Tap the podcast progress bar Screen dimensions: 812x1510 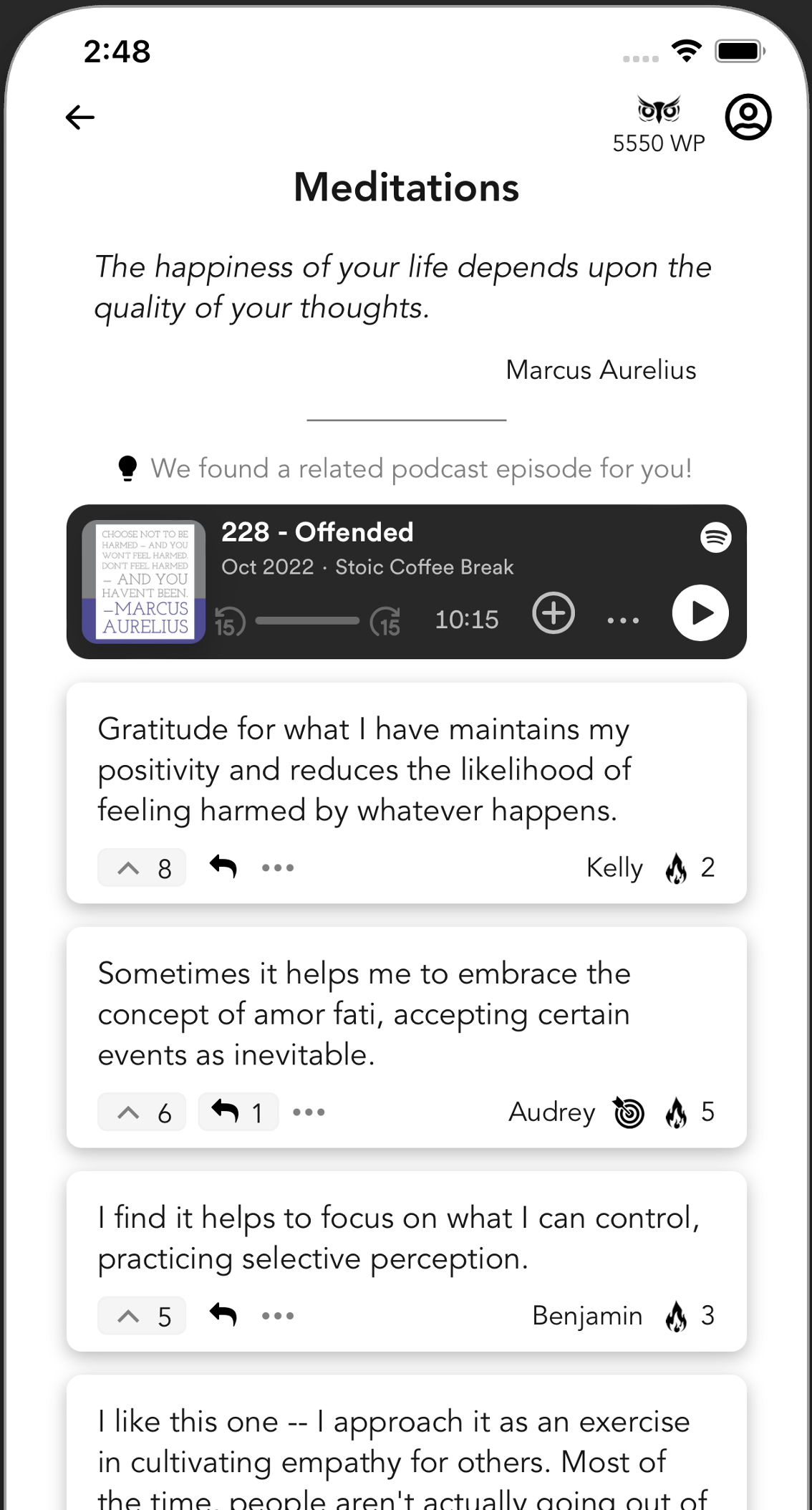tap(307, 620)
